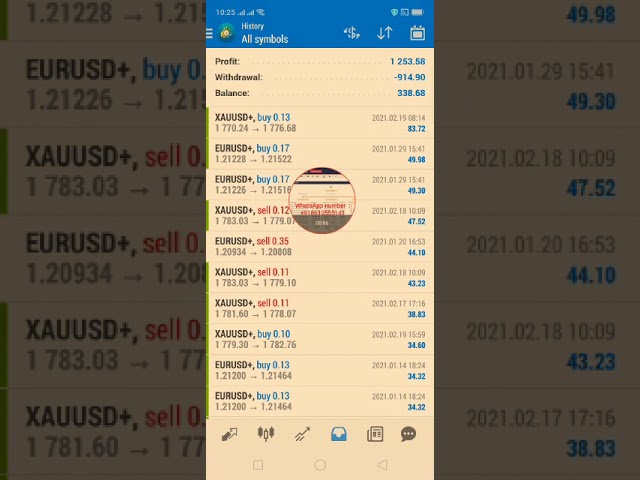The width and height of the screenshot is (640, 480).
Task: Open the EURUSD+ sell 0.35 deal
Action: [320, 247]
